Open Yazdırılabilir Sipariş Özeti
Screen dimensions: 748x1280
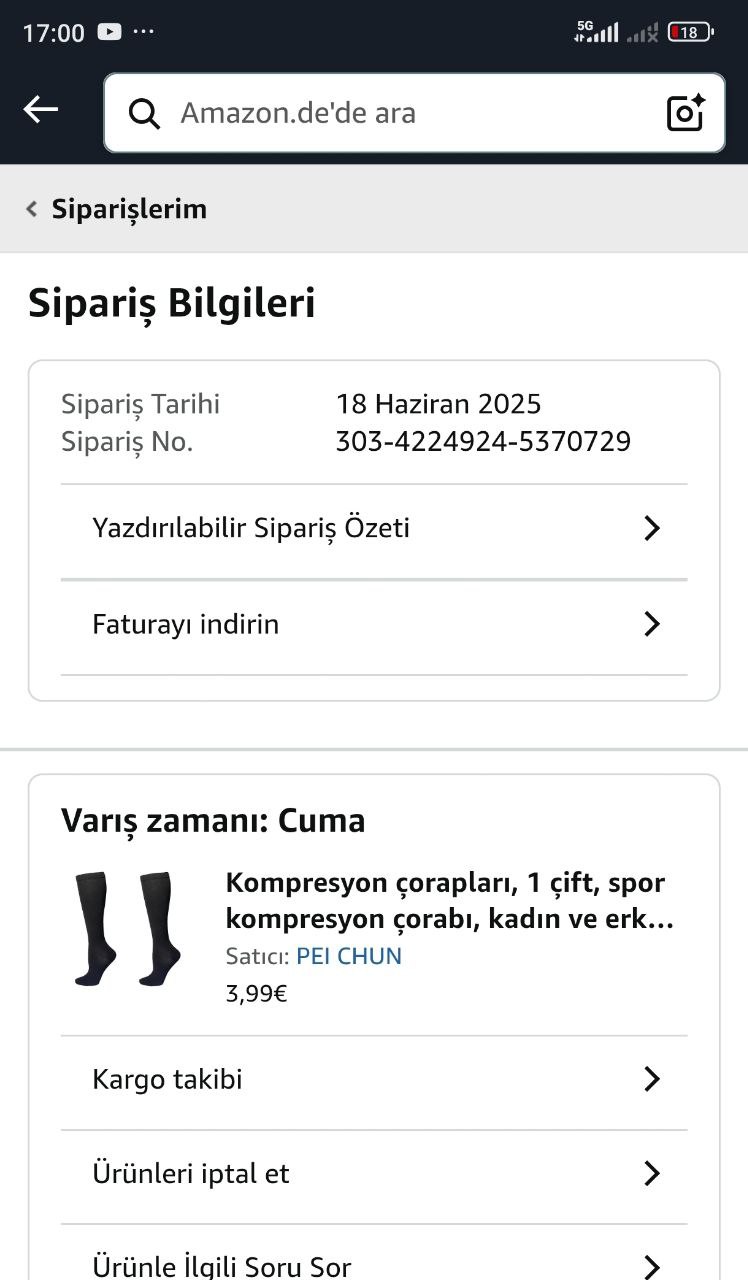pyautogui.click(x=374, y=528)
